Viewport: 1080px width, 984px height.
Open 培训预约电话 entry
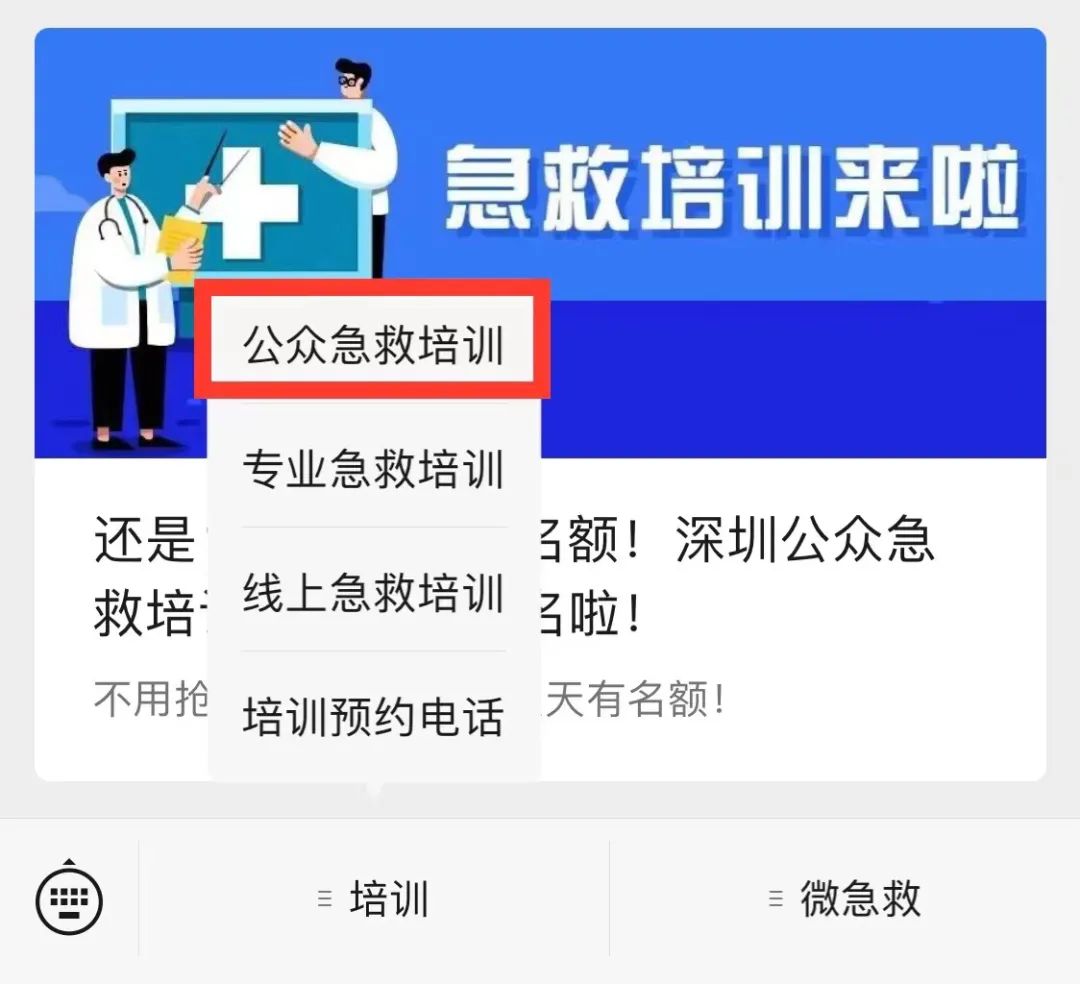[373, 717]
